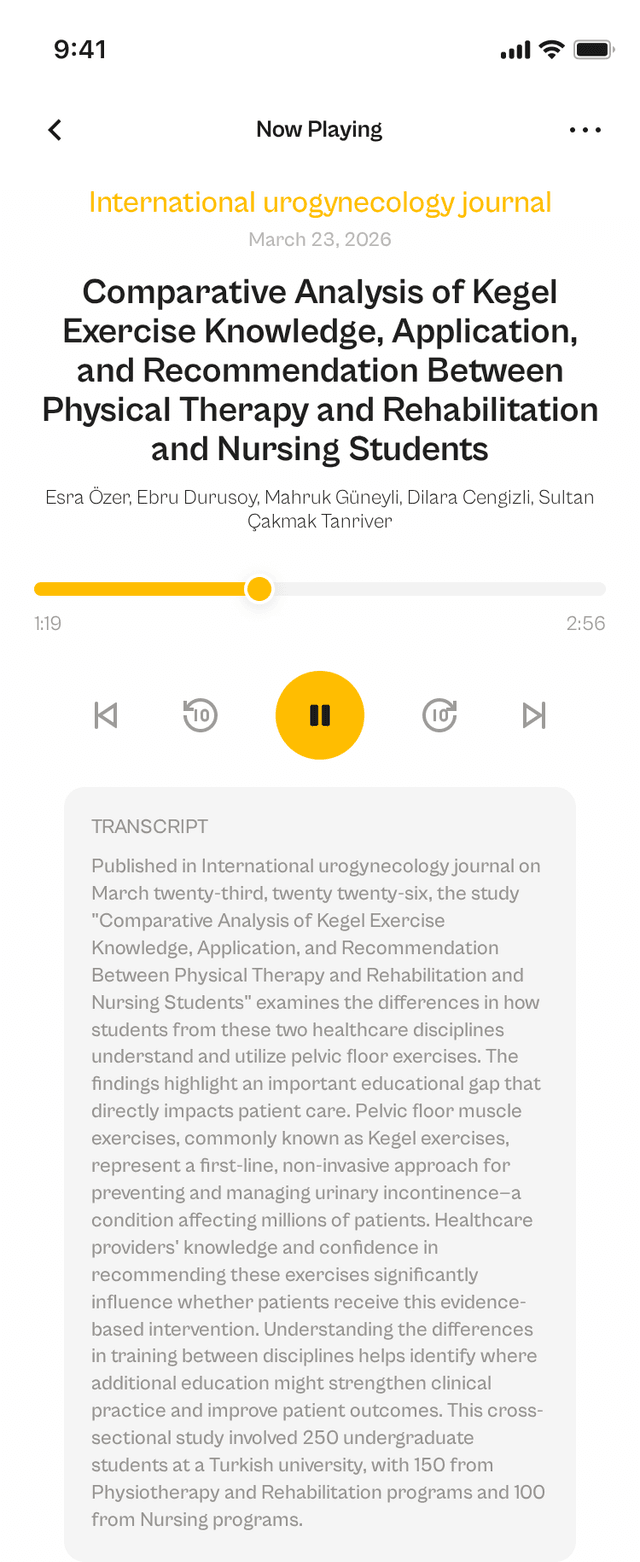Jump to the previous track
Image resolution: width=640 pixels, height=1562 pixels.
[x=106, y=715]
